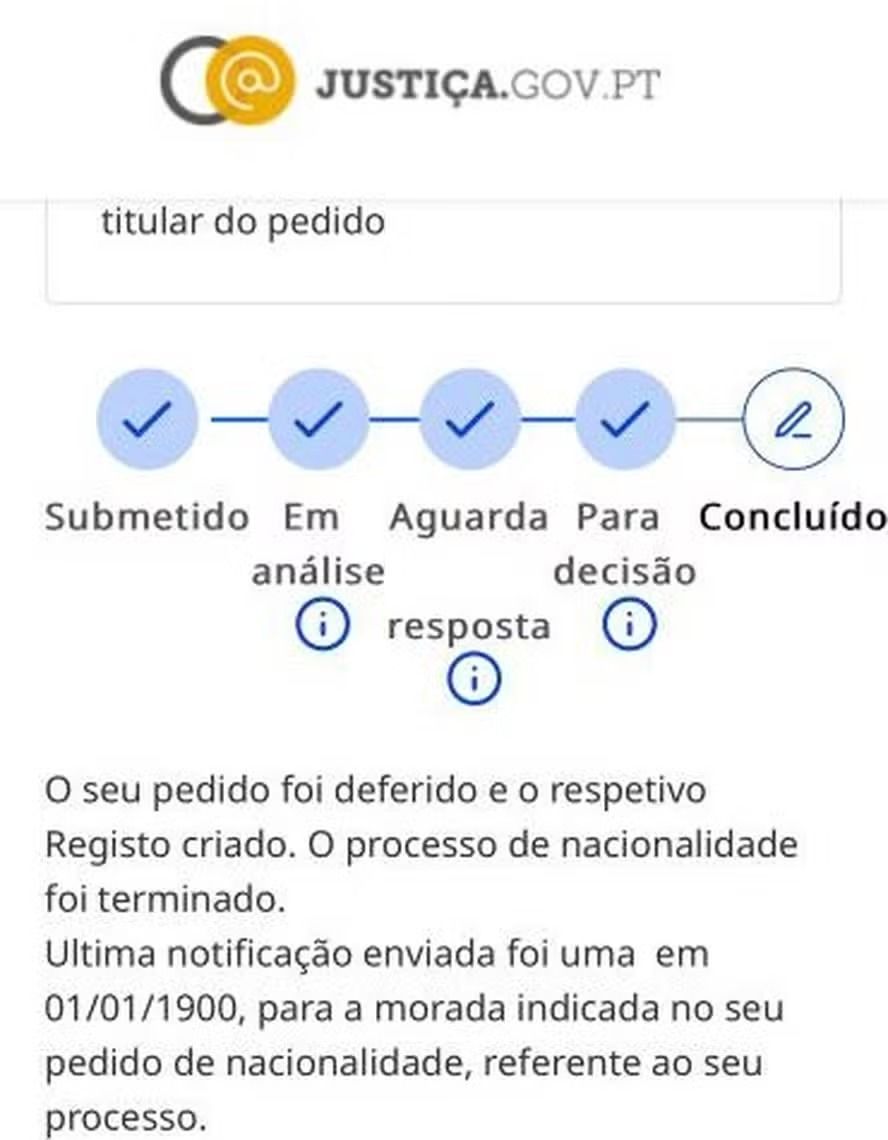
Task: Open the info icon under Em análise
Action: (x=321, y=627)
